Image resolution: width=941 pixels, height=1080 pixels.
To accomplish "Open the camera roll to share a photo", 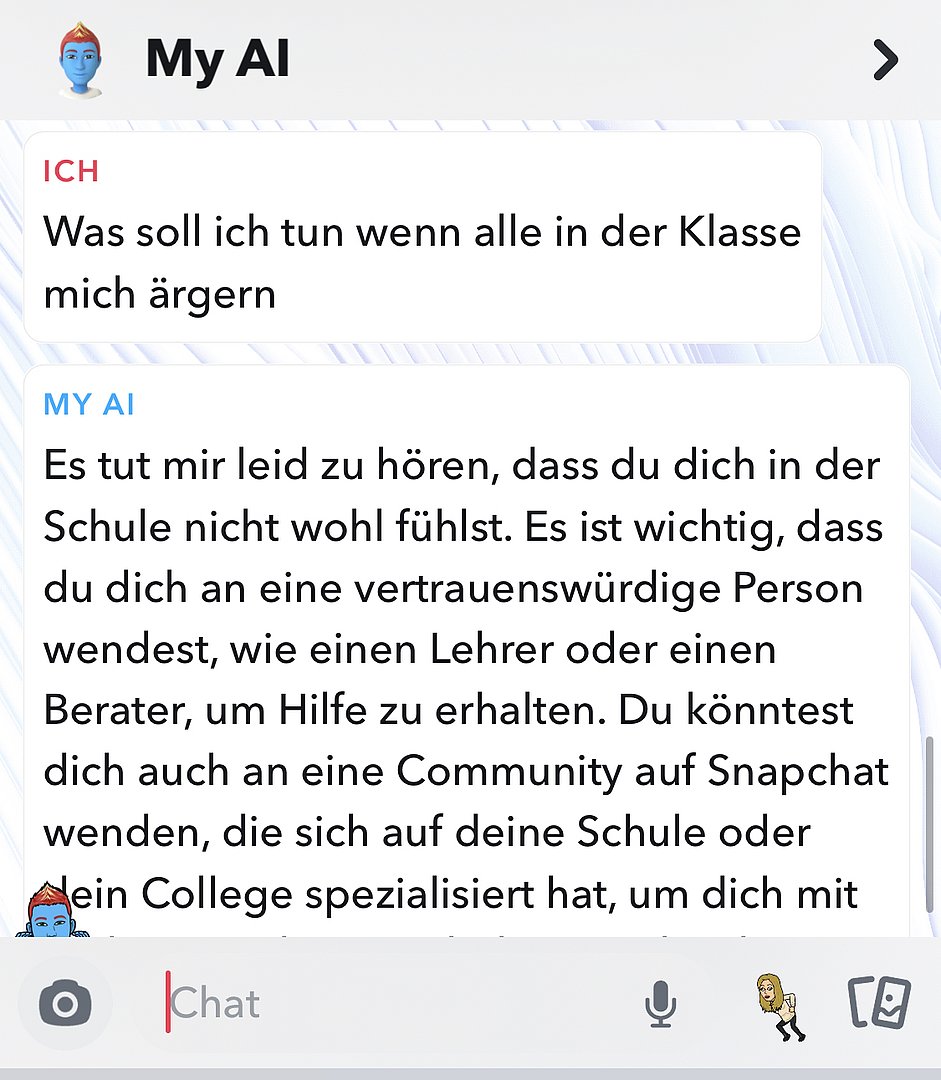I will (879, 1005).
